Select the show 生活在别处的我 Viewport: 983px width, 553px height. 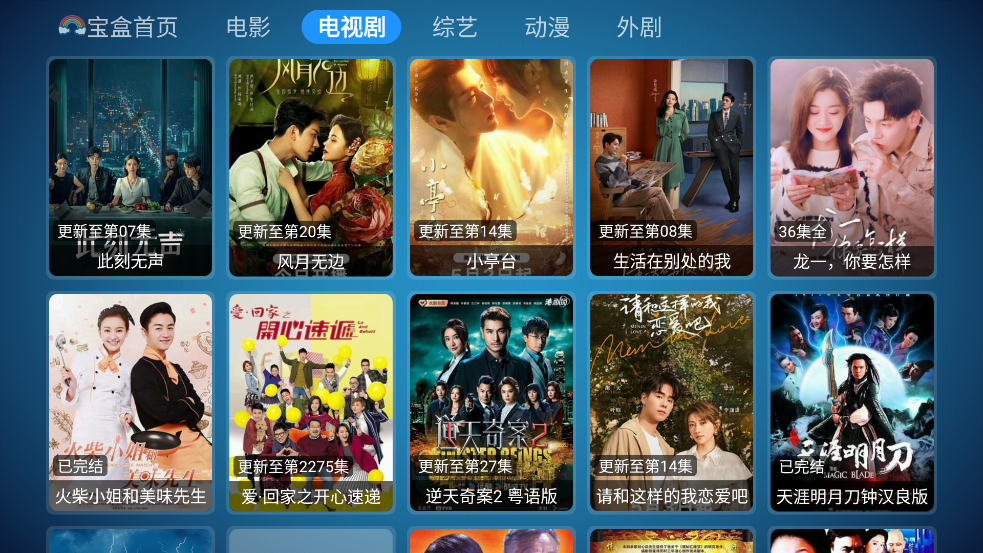point(671,167)
